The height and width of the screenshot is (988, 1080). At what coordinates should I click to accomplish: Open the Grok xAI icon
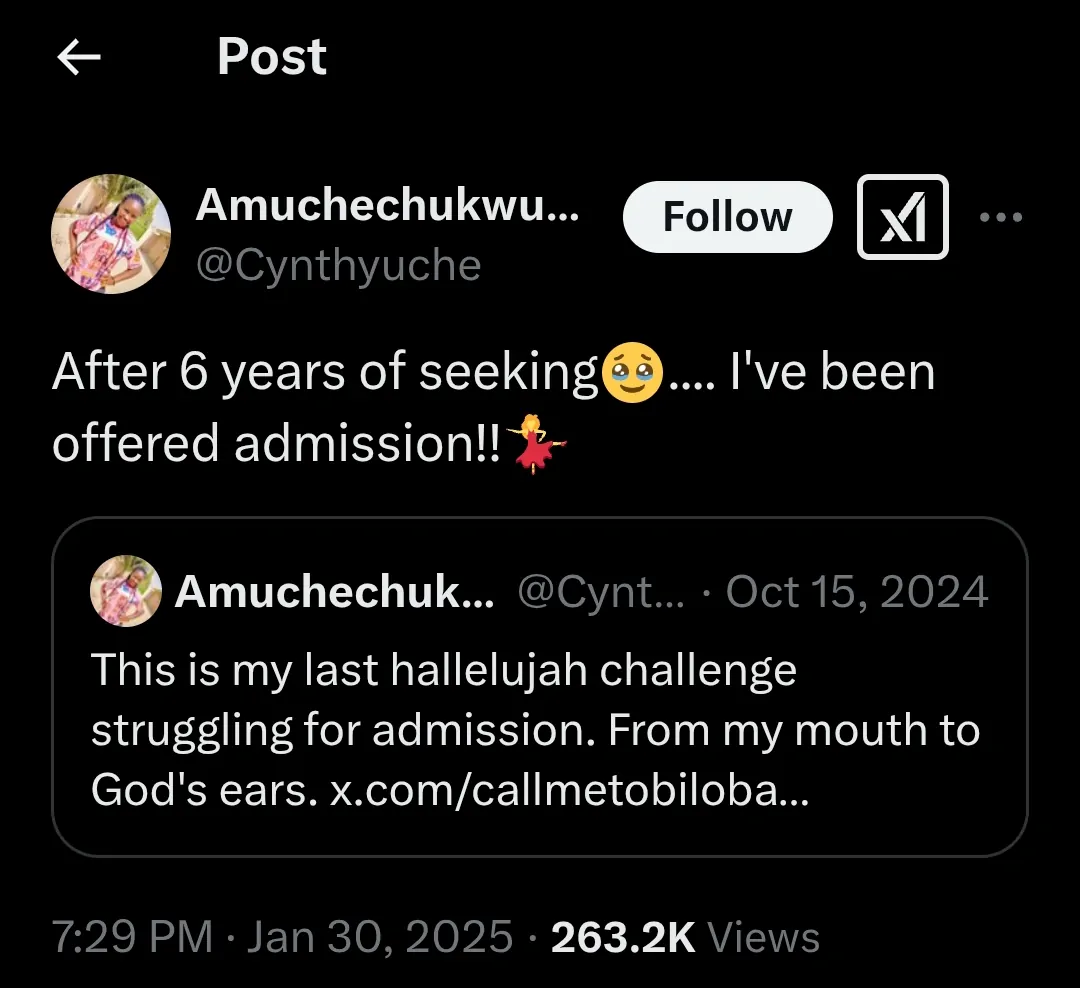click(x=902, y=217)
